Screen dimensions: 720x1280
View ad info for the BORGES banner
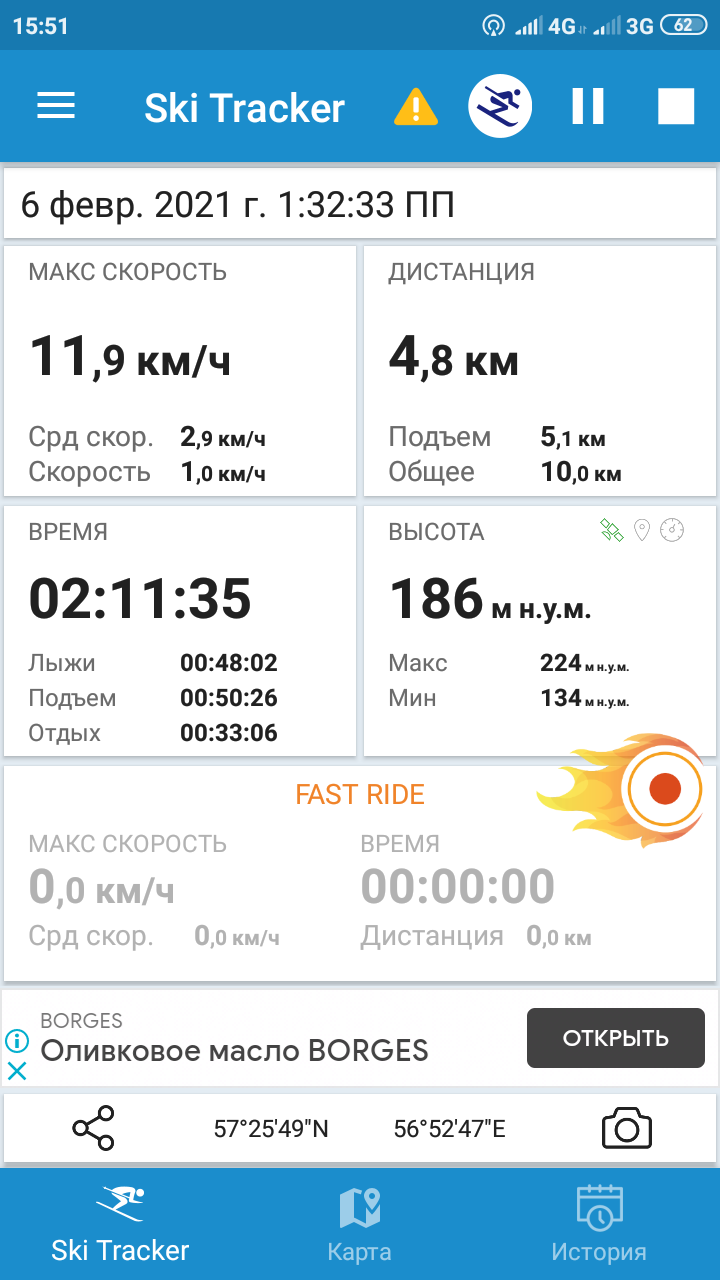click(x=17, y=1041)
